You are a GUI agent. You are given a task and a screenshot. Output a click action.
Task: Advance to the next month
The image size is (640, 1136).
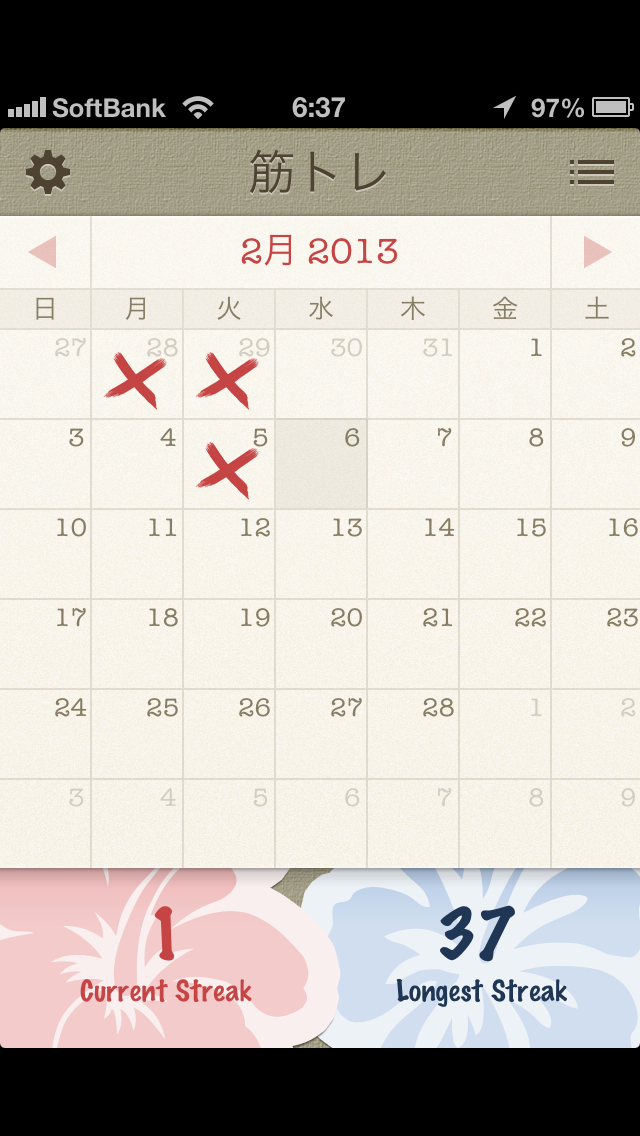click(x=597, y=252)
